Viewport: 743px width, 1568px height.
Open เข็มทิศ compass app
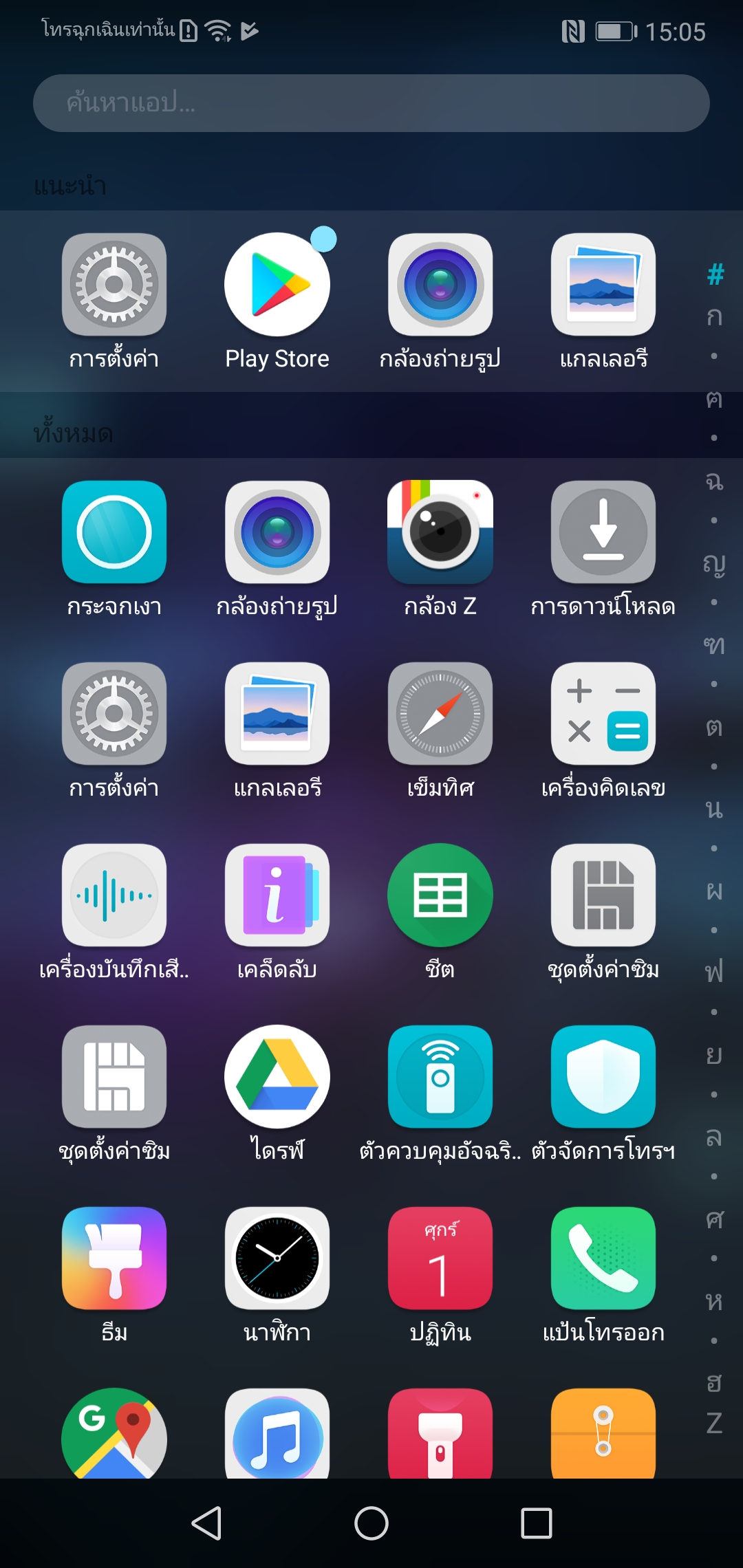point(440,714)
